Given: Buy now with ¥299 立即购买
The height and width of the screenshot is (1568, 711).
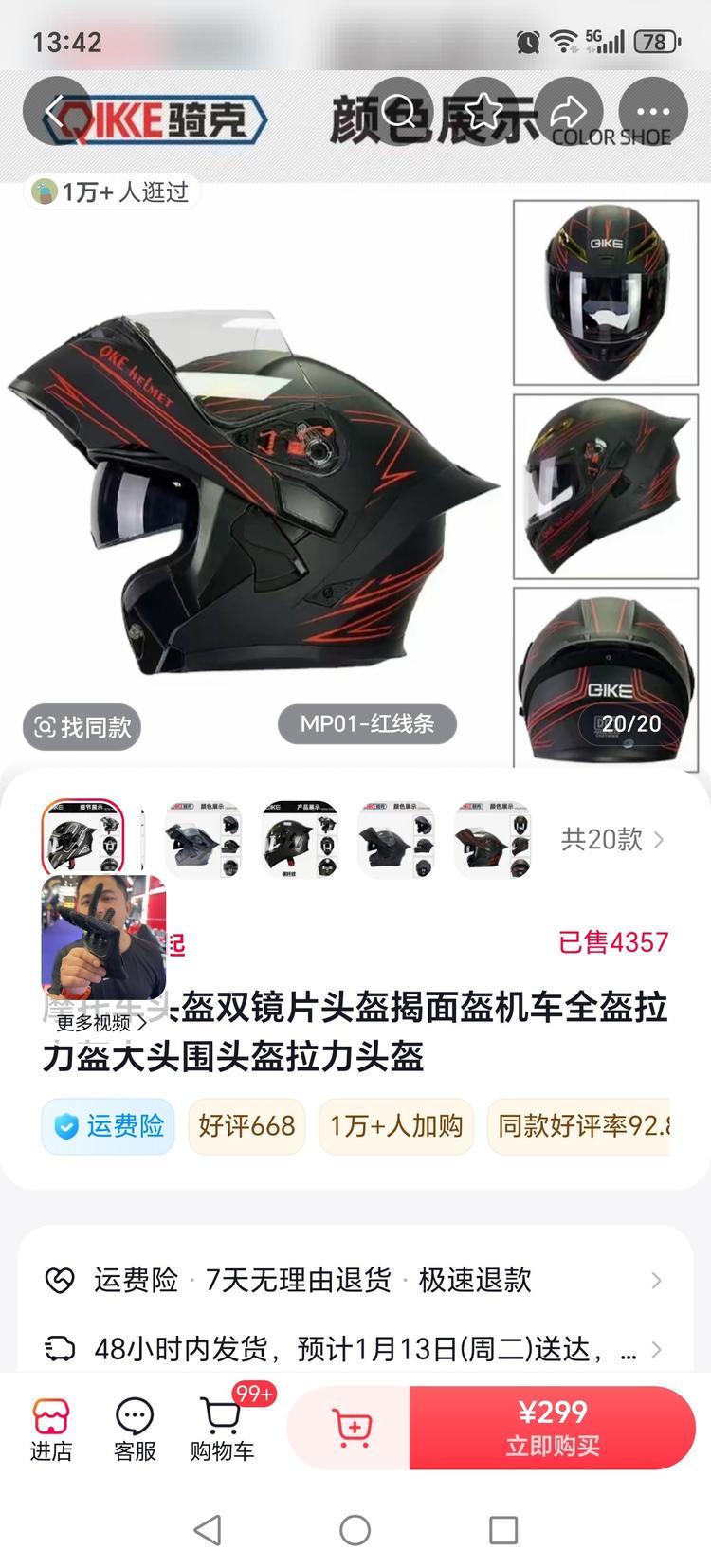Looking at the screenshot, I should (553, 1428).
